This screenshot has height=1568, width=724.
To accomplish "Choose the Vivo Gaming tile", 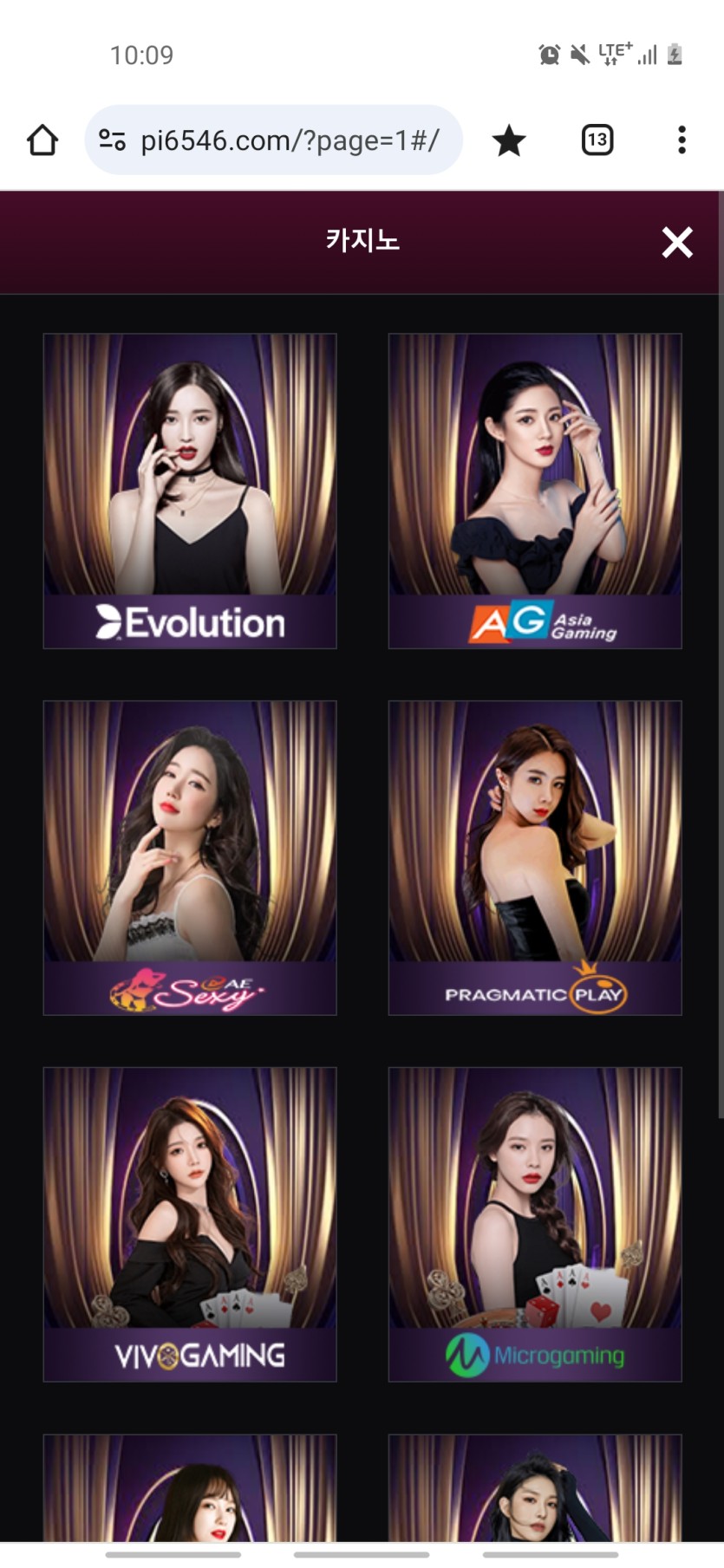I will tap(190, 1224).
